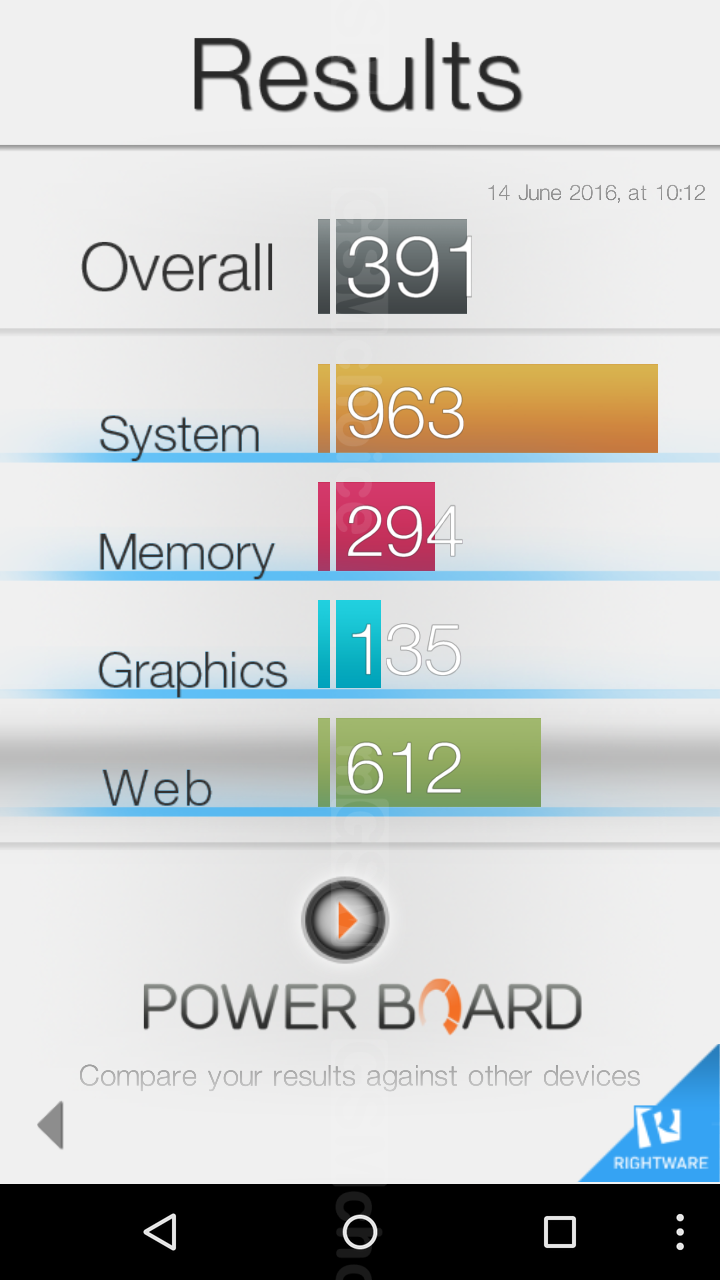Go back using the grey left arrow
The image size is (720, 1280).
(51, 1125)
